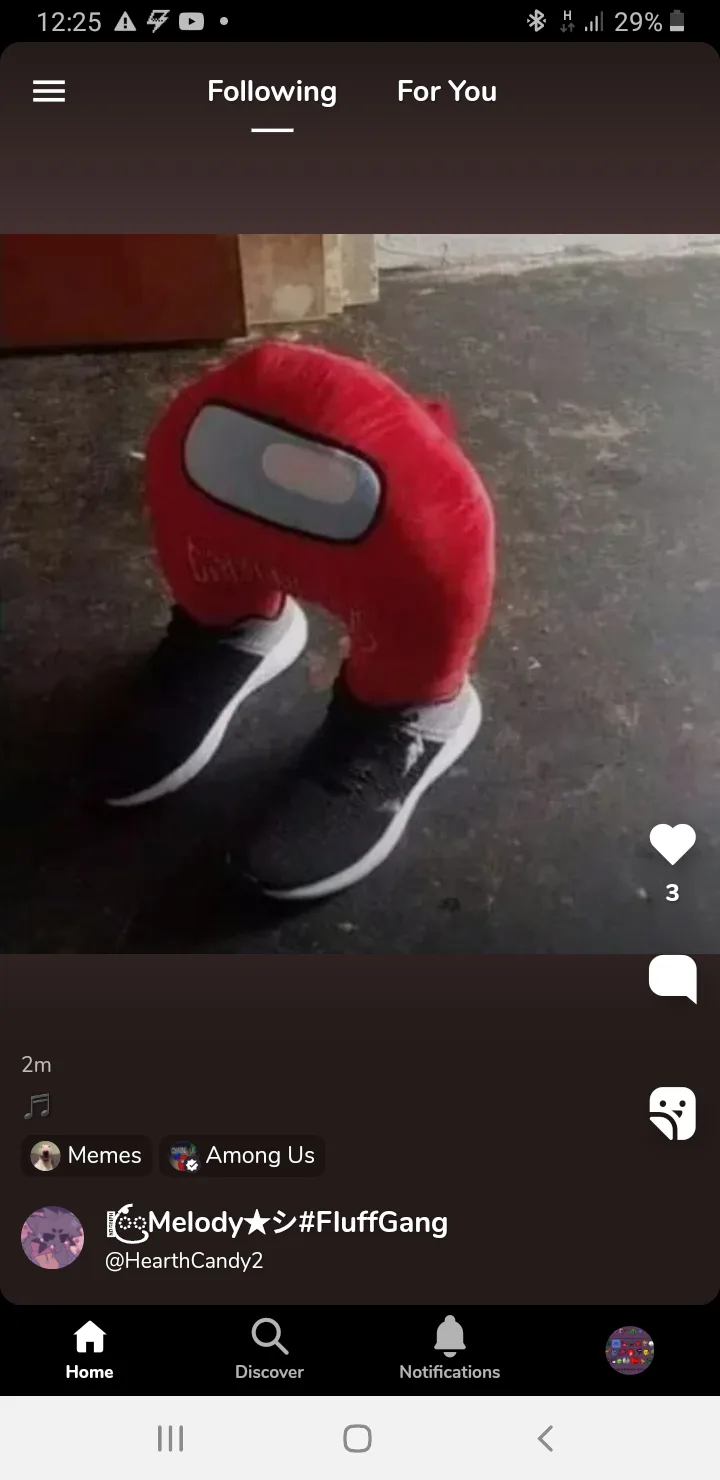This screenshot has height=1480, width=720.
Task: Open the Among Us tag chip
Action: [x=242, y=1155]
